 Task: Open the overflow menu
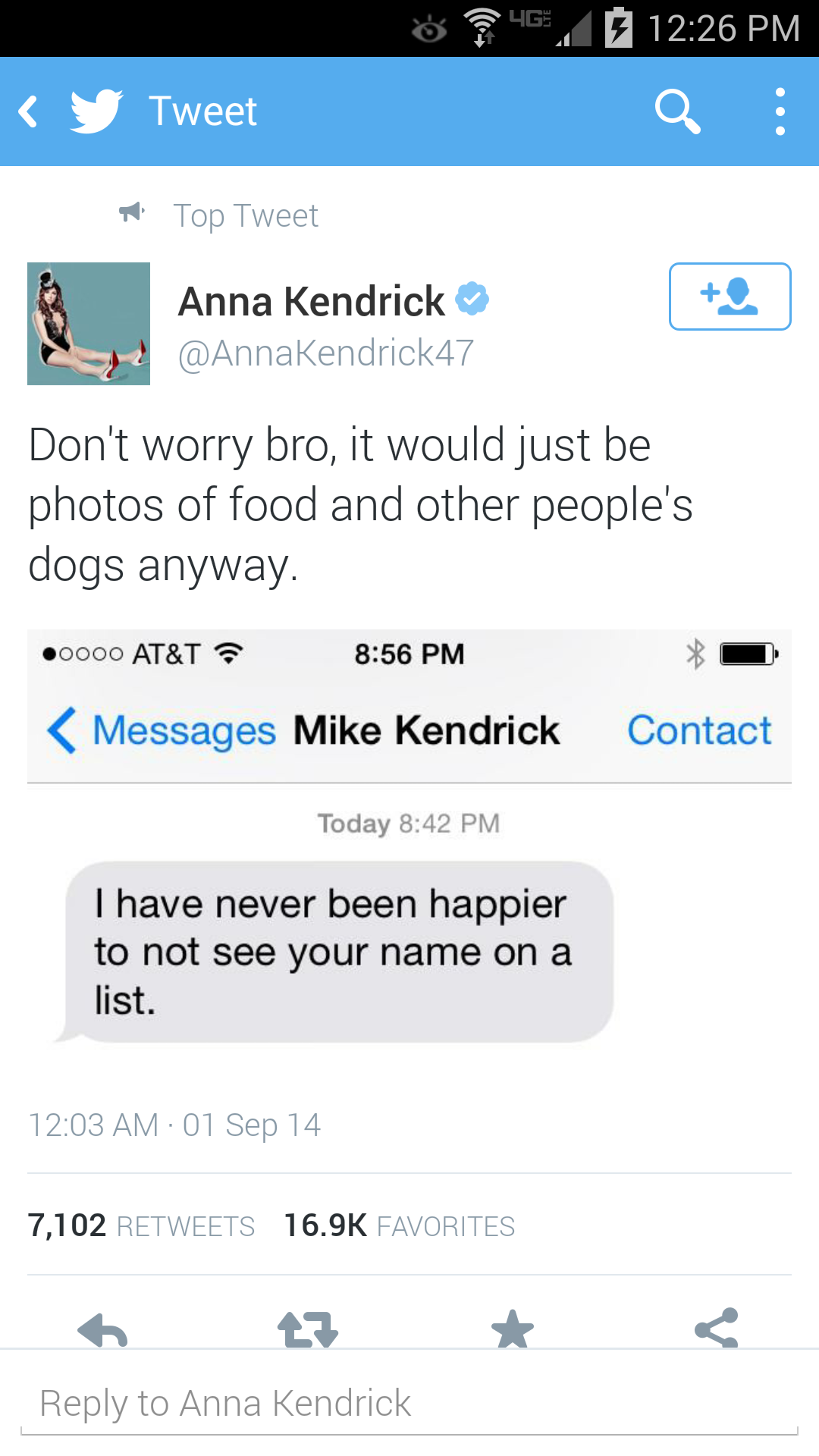tap(780, 111)
